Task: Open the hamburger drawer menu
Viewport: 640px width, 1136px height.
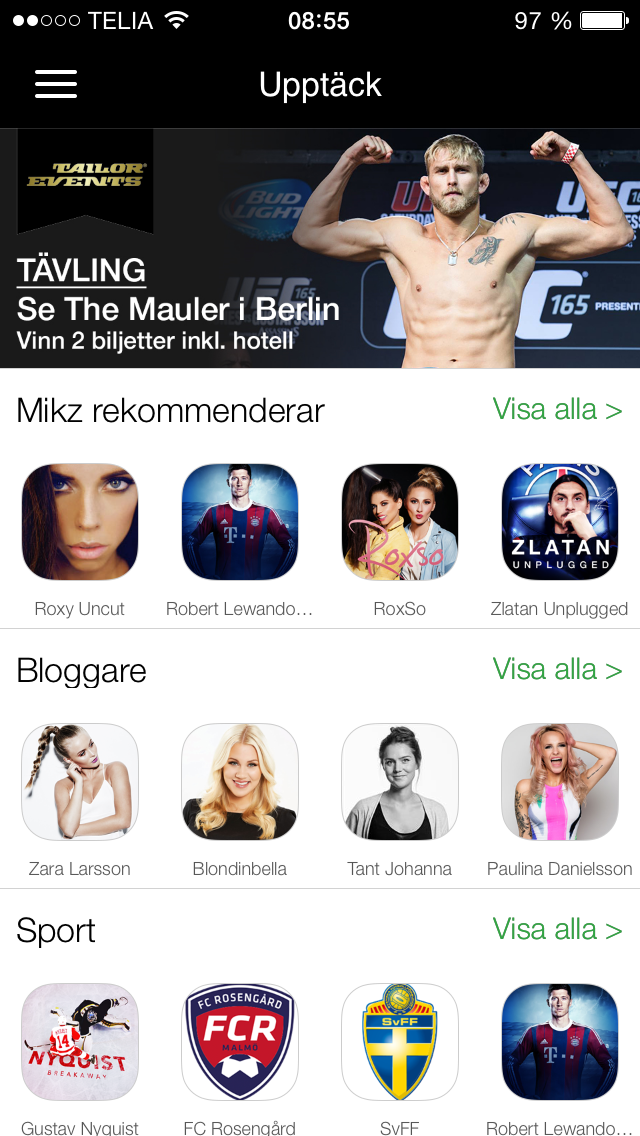Action: click(56, 84)
